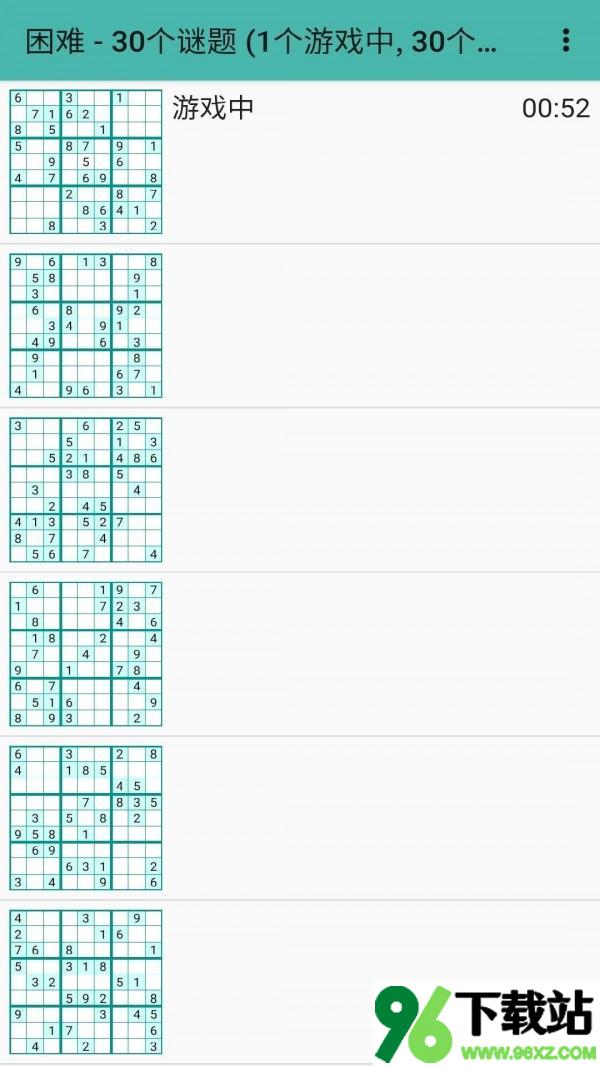Open the three-dot overflow menu
The height and width of the screenshot is (1067, 600).
tap(566, 40)
